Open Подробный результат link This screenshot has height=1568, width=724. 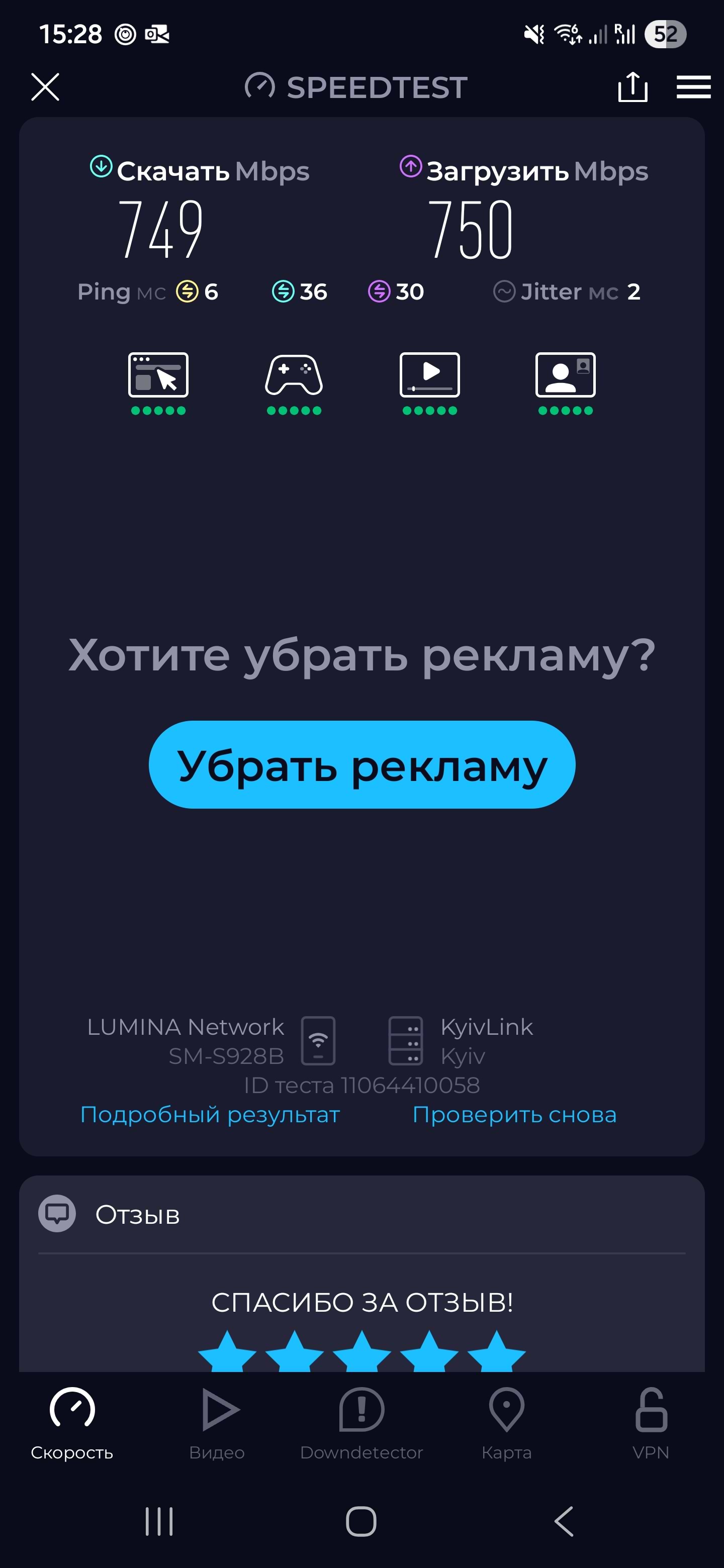pos(210,1115)
